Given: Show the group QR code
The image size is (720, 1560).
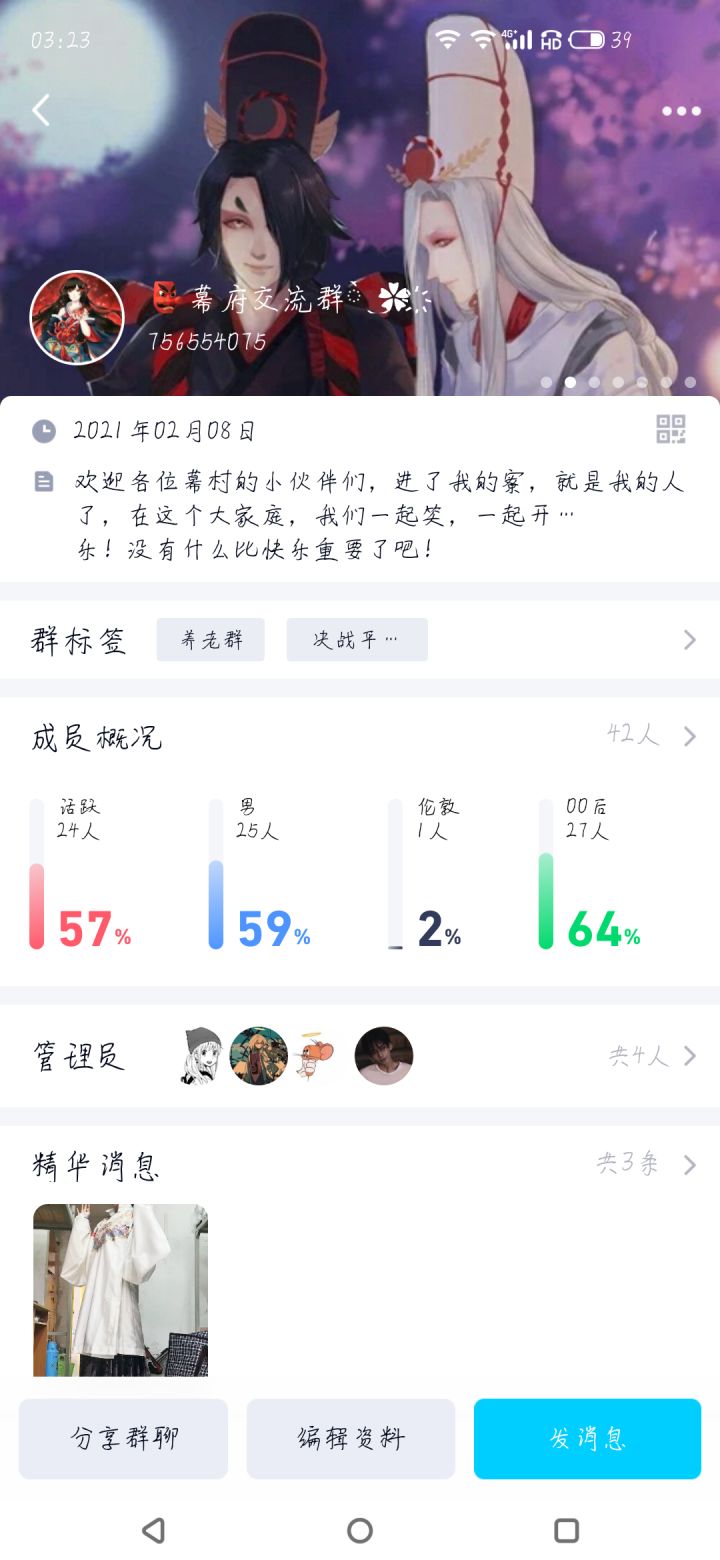Looking at the screenshot, I should (x=671, y=430).
